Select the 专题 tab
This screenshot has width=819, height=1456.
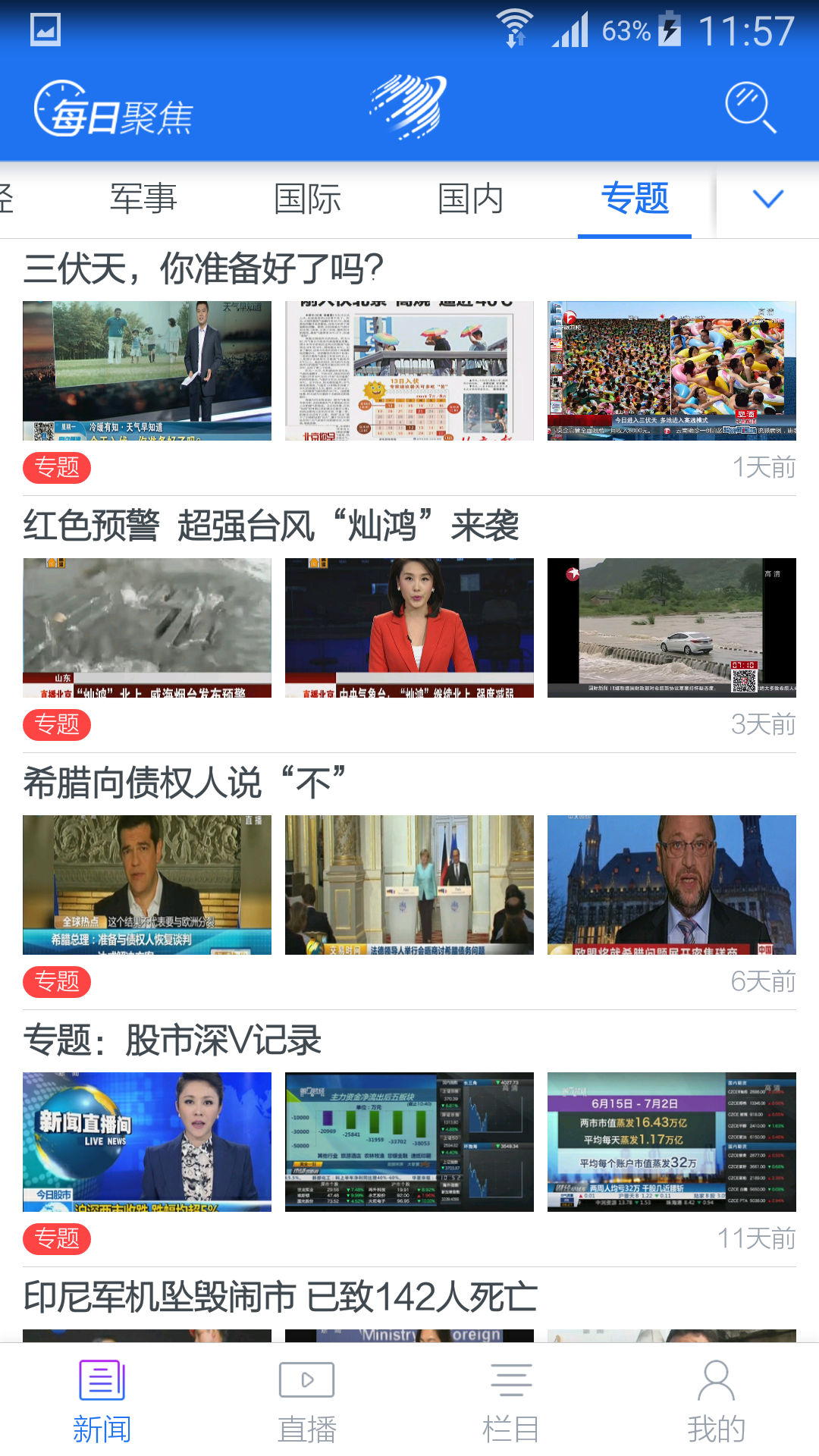coord(635,199)
